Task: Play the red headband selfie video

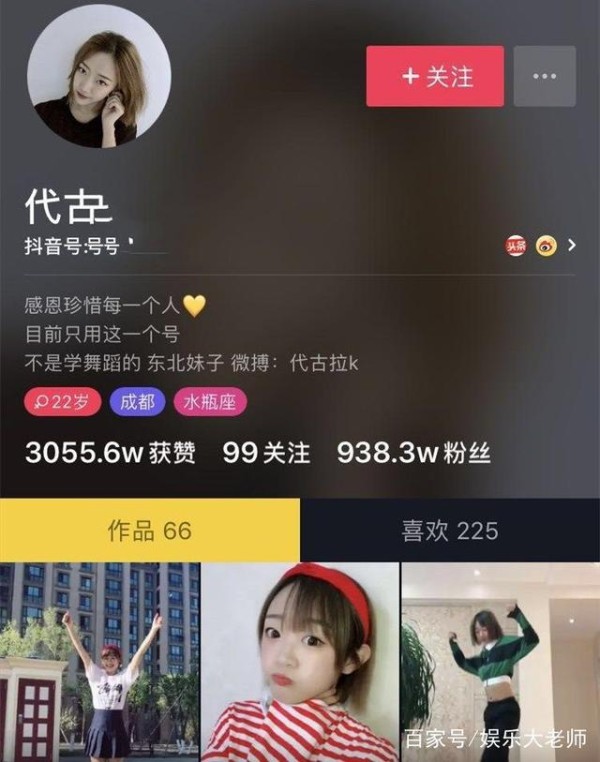Action: tap(300, 661)
